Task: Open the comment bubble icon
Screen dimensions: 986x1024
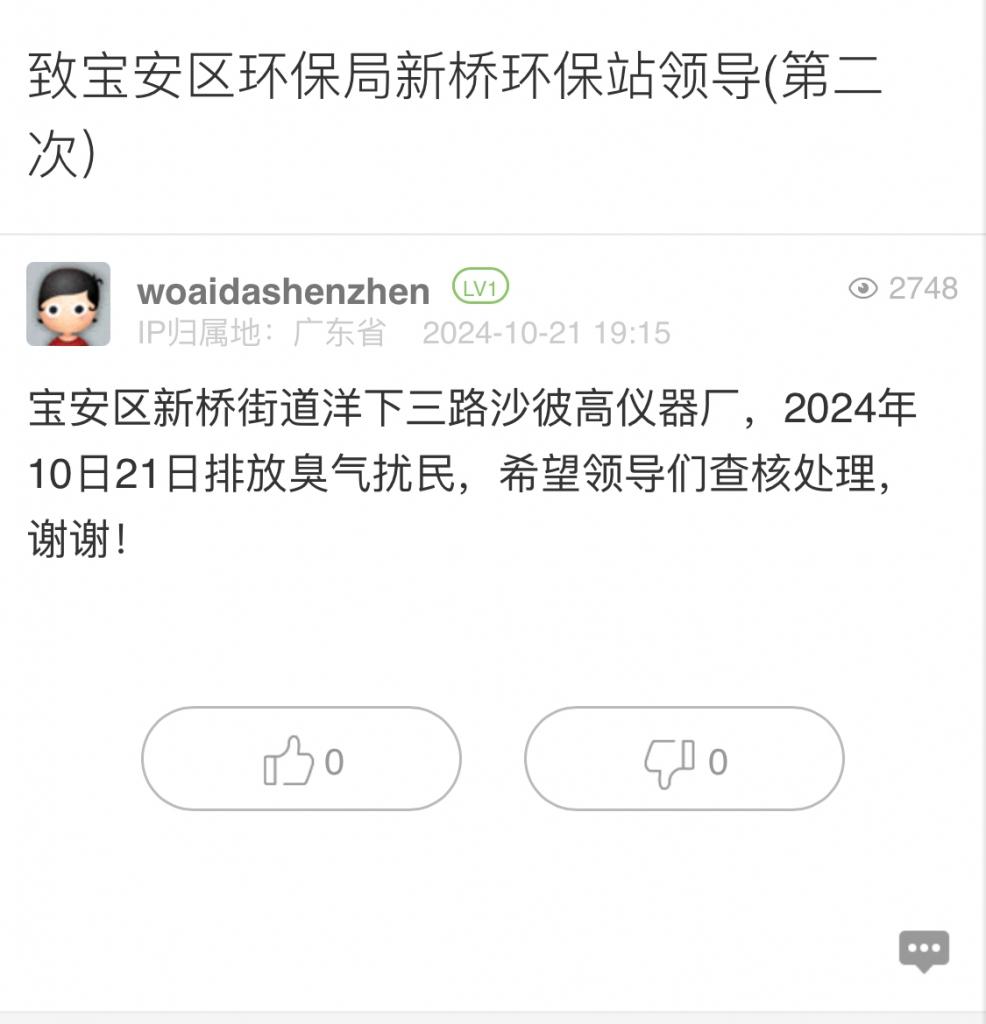Action: click(923, 950)
